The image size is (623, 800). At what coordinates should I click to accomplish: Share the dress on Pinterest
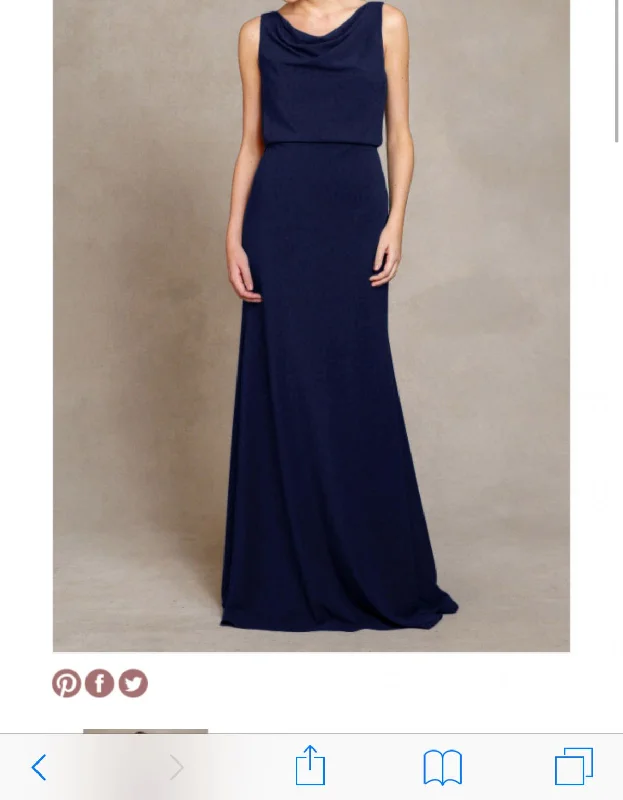point(67,683)
